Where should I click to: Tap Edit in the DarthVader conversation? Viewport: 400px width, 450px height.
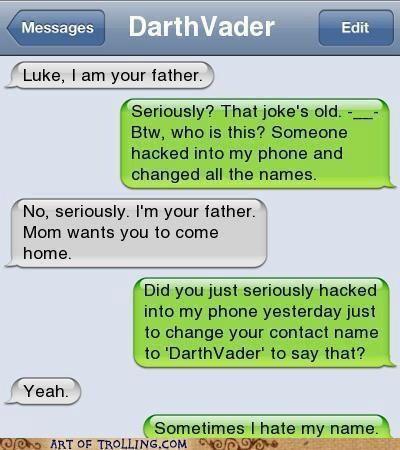(x=356, y=28)
